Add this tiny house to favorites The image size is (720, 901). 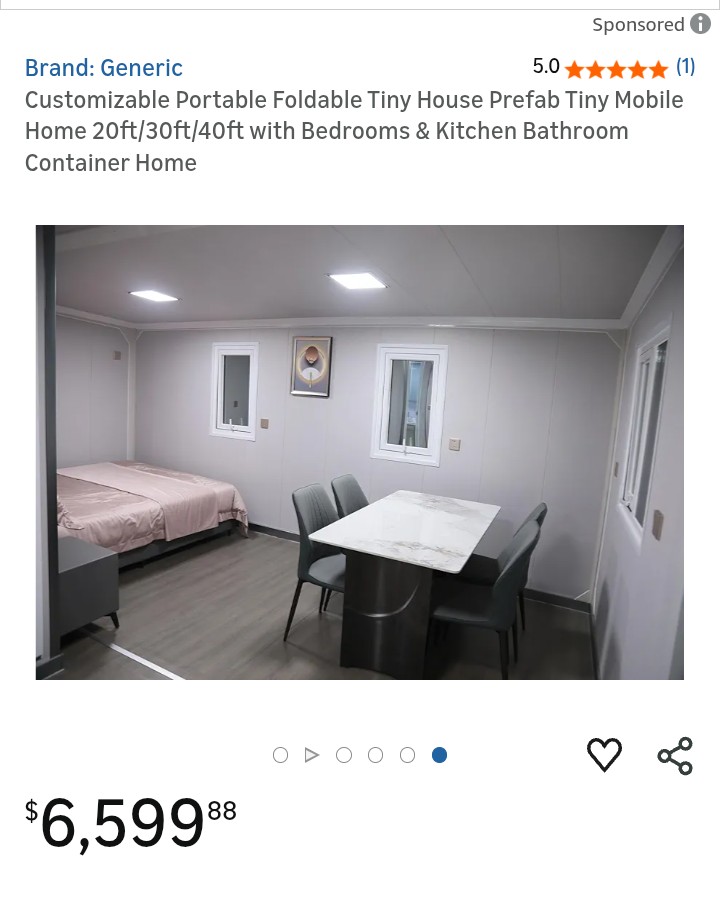tap(604, 755)
